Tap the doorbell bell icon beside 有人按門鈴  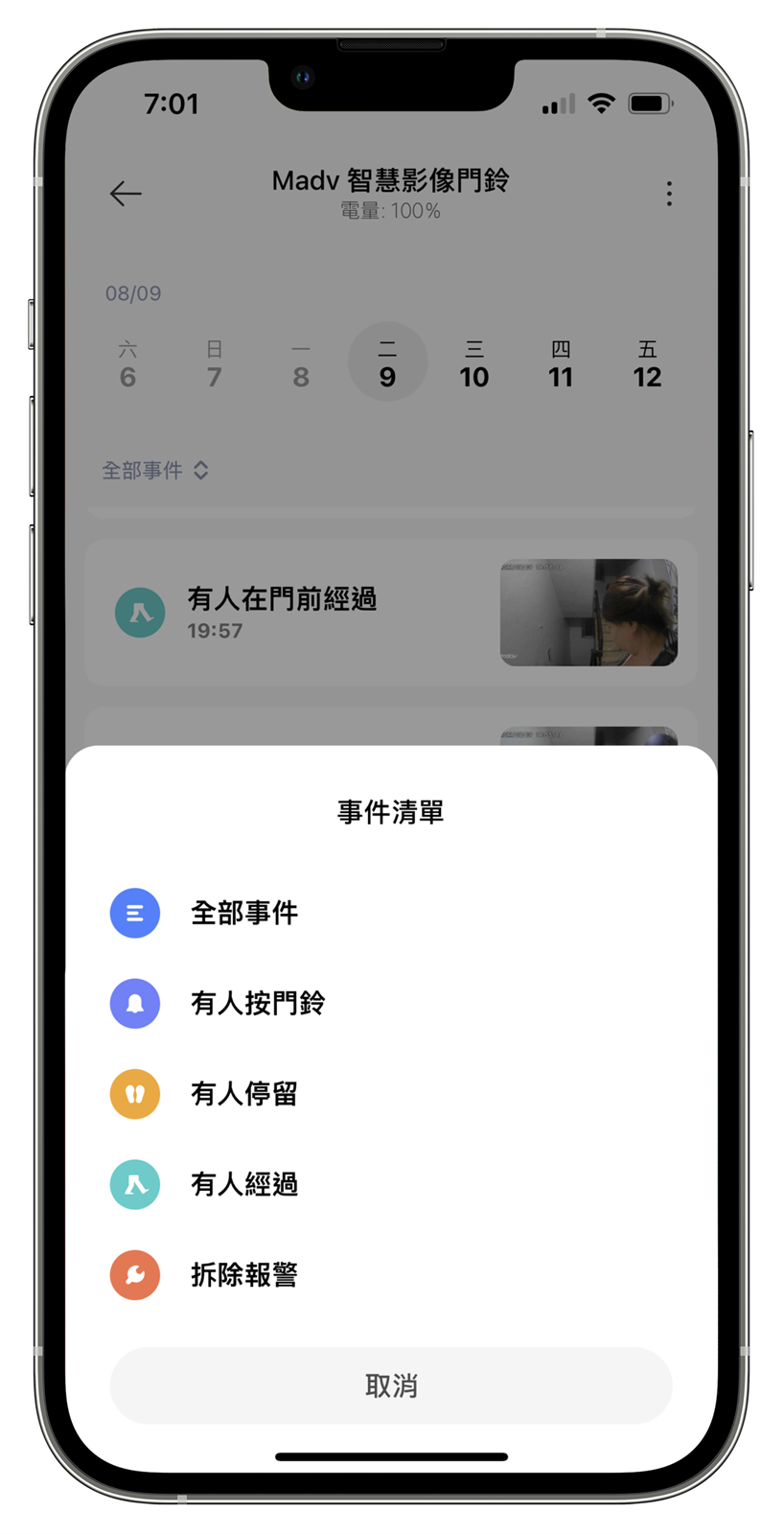click(x=135, y=1003)
